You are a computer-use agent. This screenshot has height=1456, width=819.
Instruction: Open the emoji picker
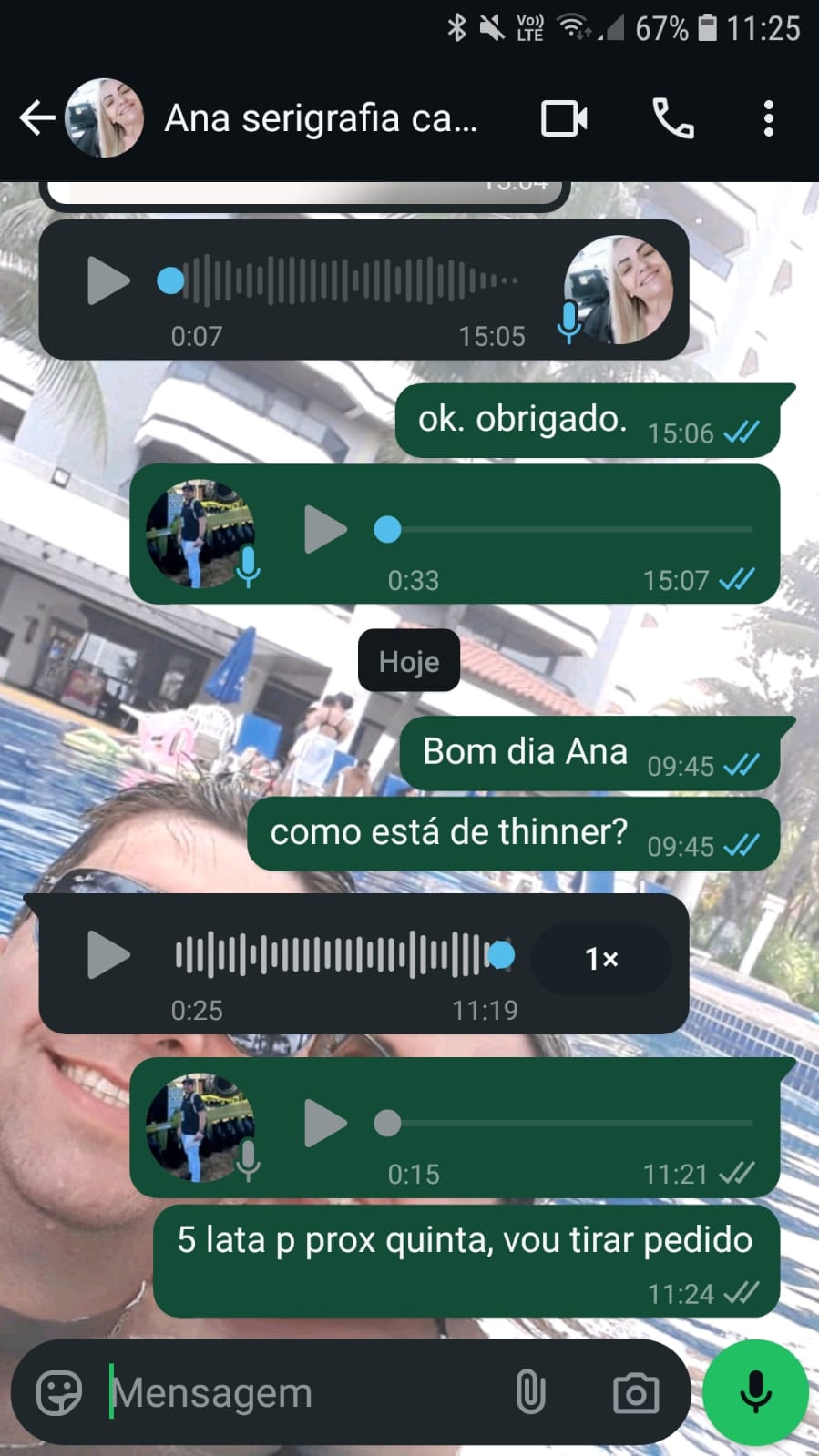click(x=59, y=1393)
